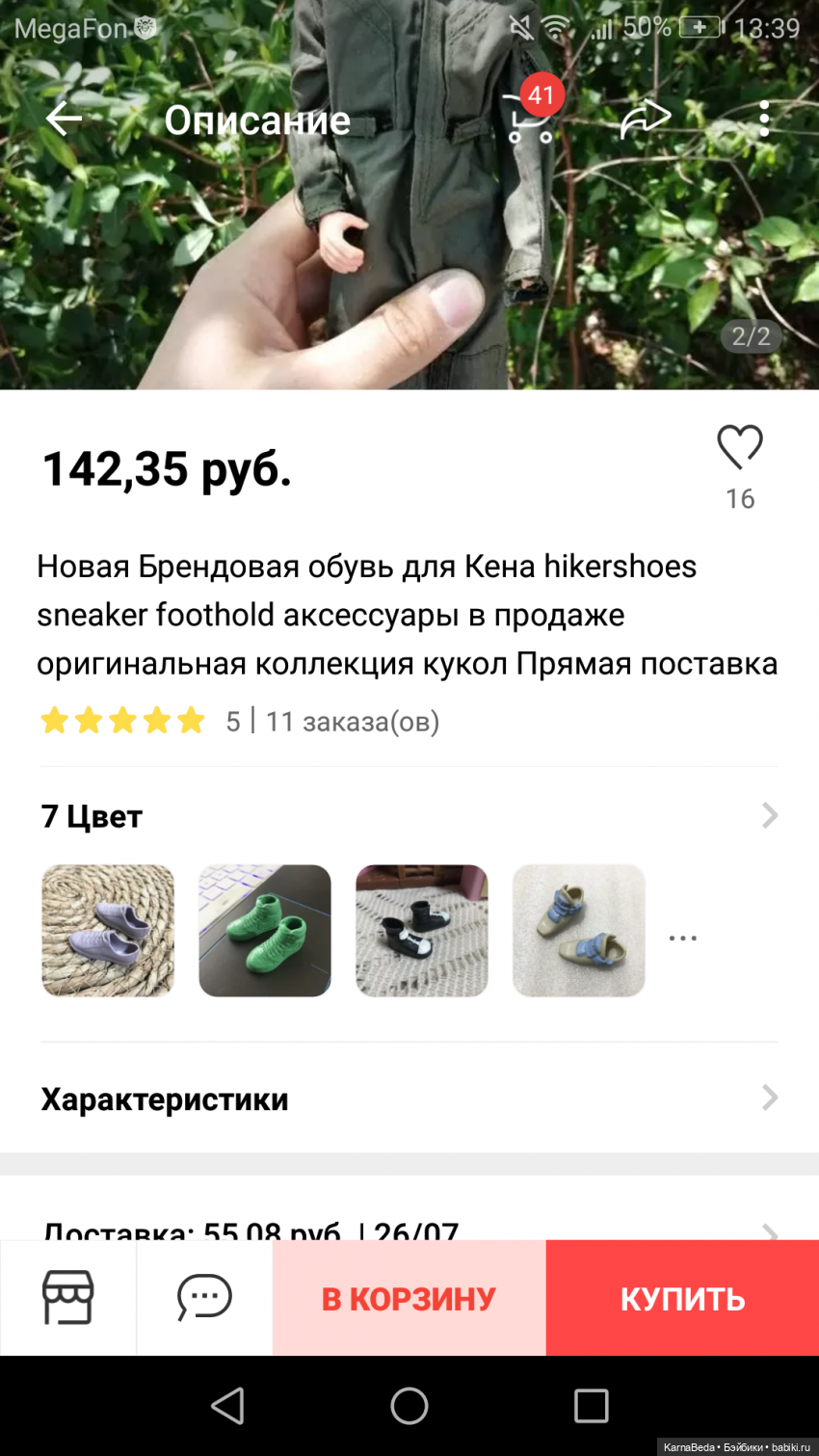Select the beige and blue sneakers color
The image size is (819, 1456).
coord(578,931)
